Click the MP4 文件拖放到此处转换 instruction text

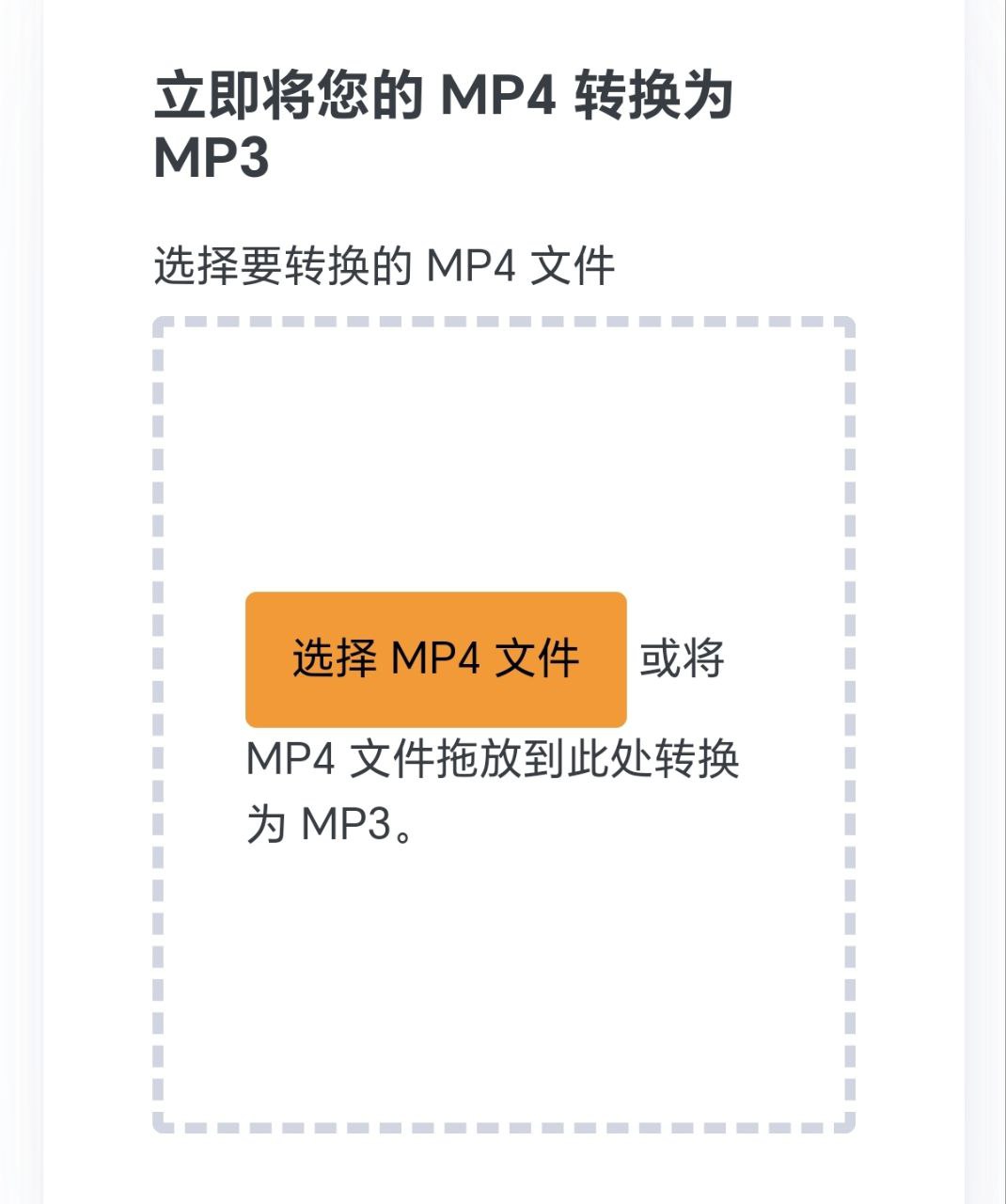494,762
